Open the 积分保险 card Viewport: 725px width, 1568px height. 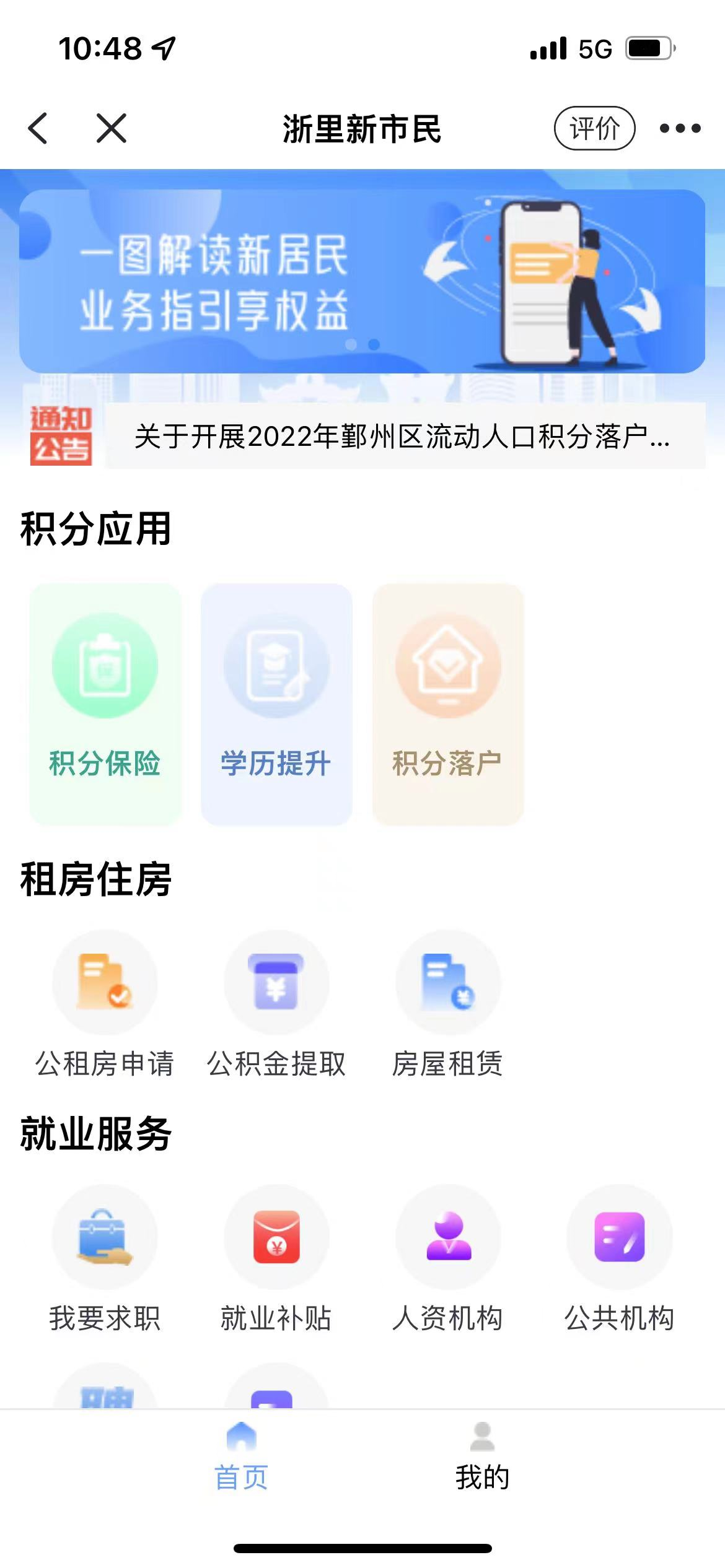[105, 703]
